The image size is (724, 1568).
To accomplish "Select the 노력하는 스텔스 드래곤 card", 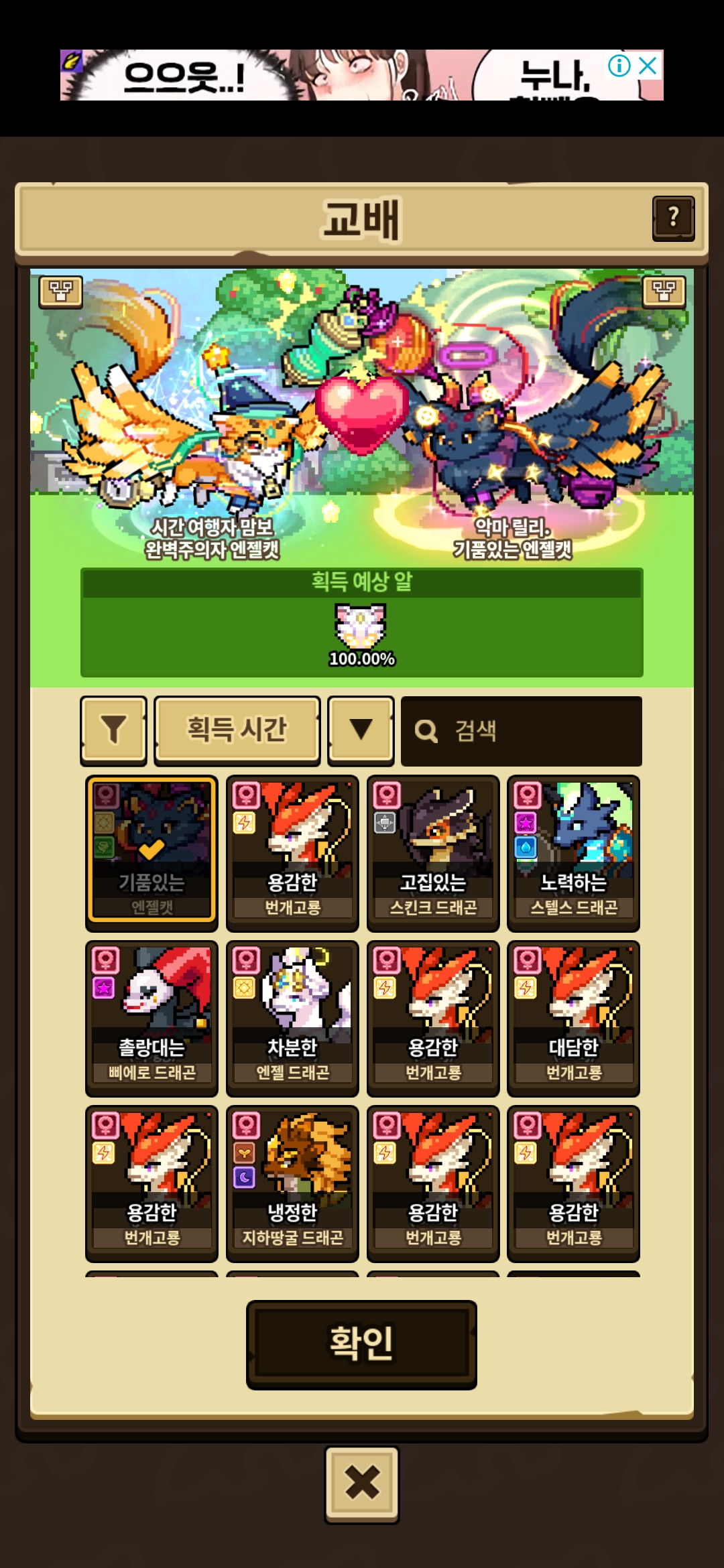I will click(574, 852).
